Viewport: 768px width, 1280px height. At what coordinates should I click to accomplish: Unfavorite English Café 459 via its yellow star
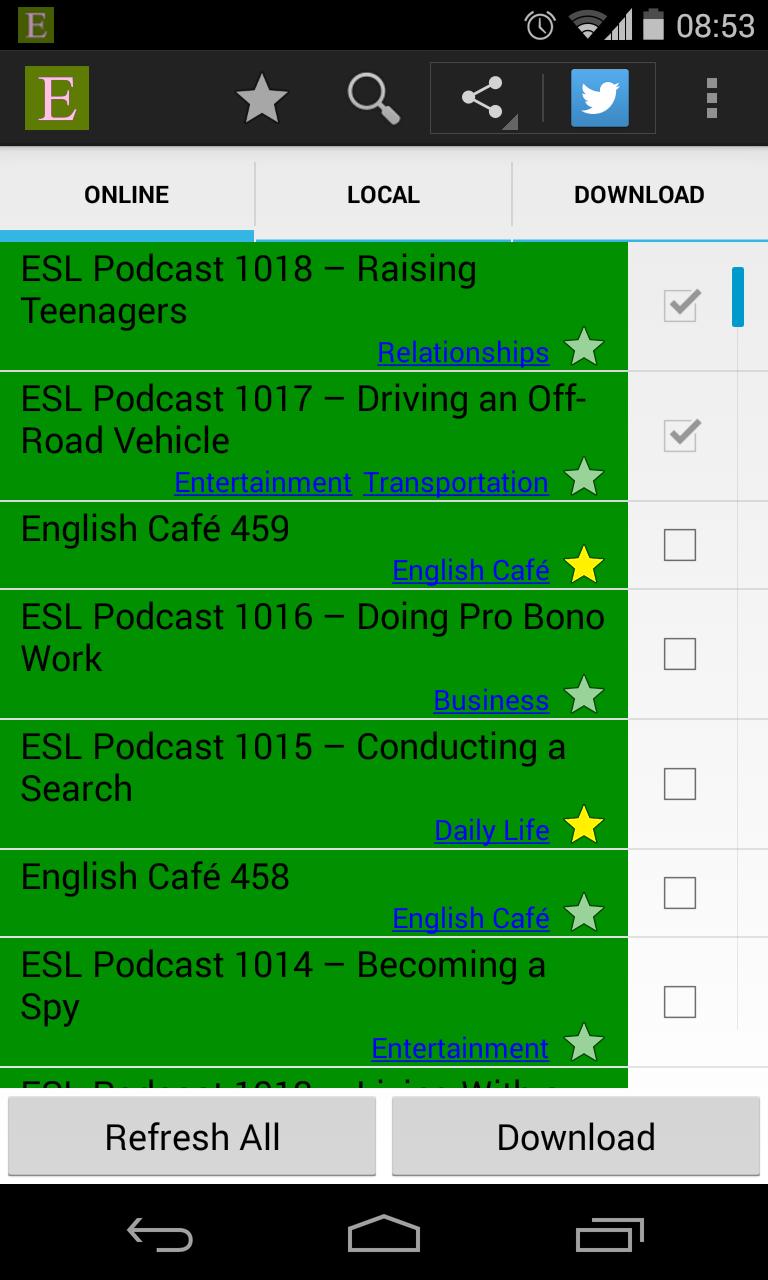pos(586,566)
